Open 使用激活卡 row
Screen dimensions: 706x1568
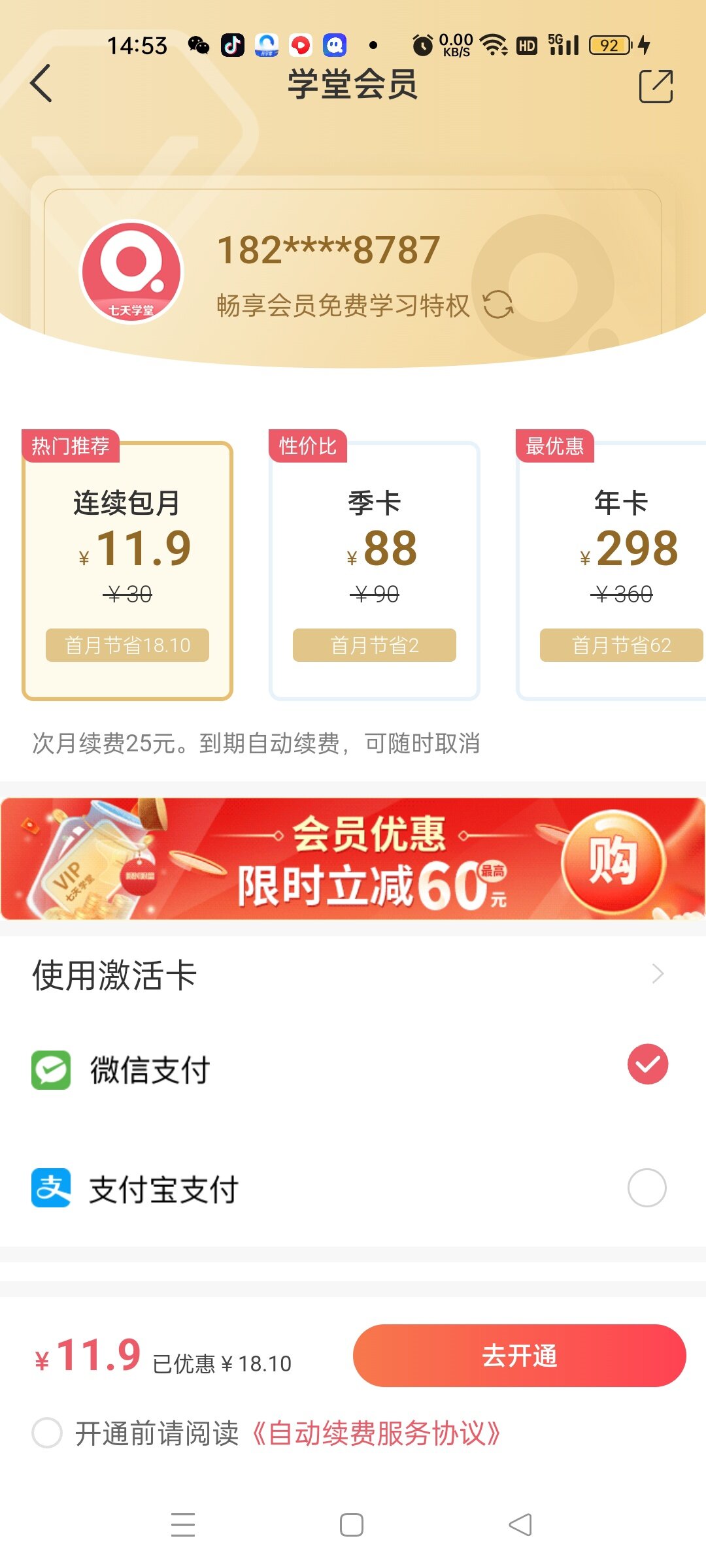[353, 975]
